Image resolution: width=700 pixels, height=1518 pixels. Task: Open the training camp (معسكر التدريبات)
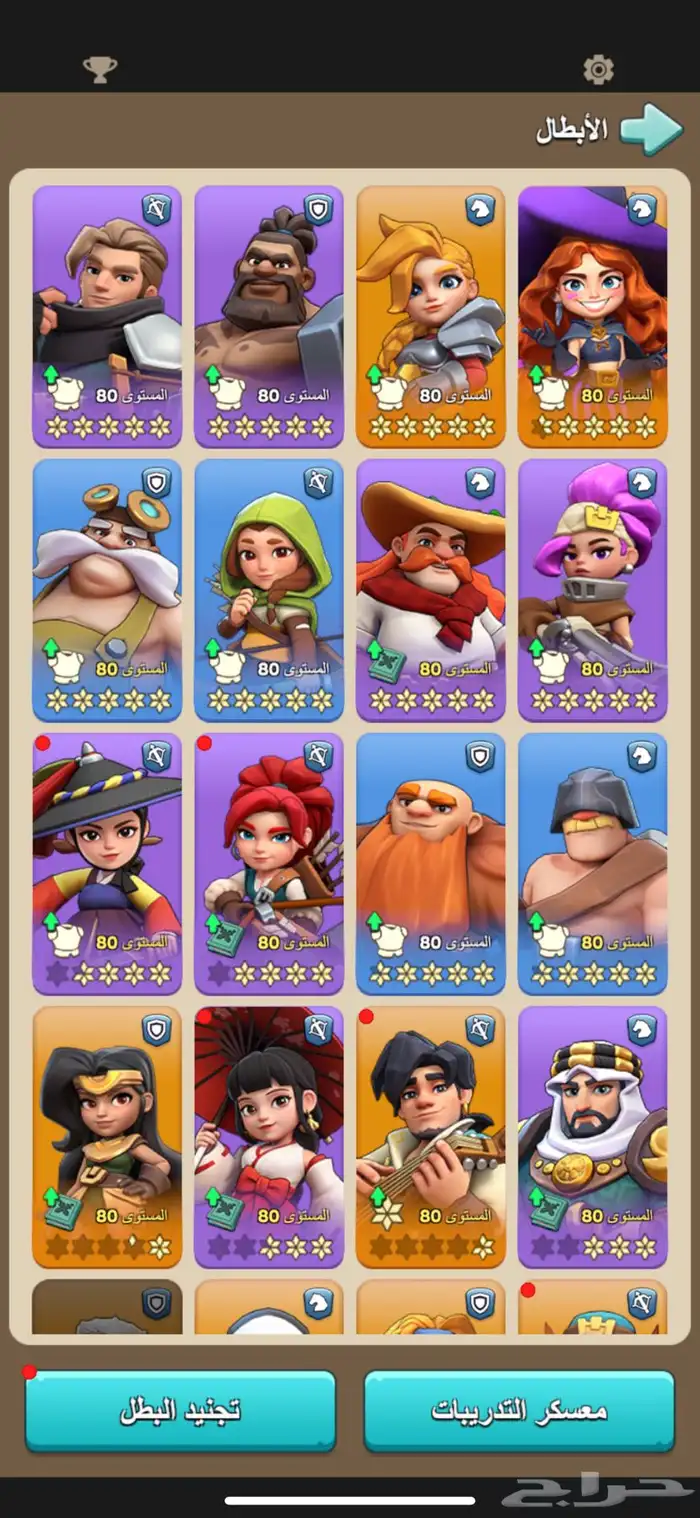[x=519, y=1410]
